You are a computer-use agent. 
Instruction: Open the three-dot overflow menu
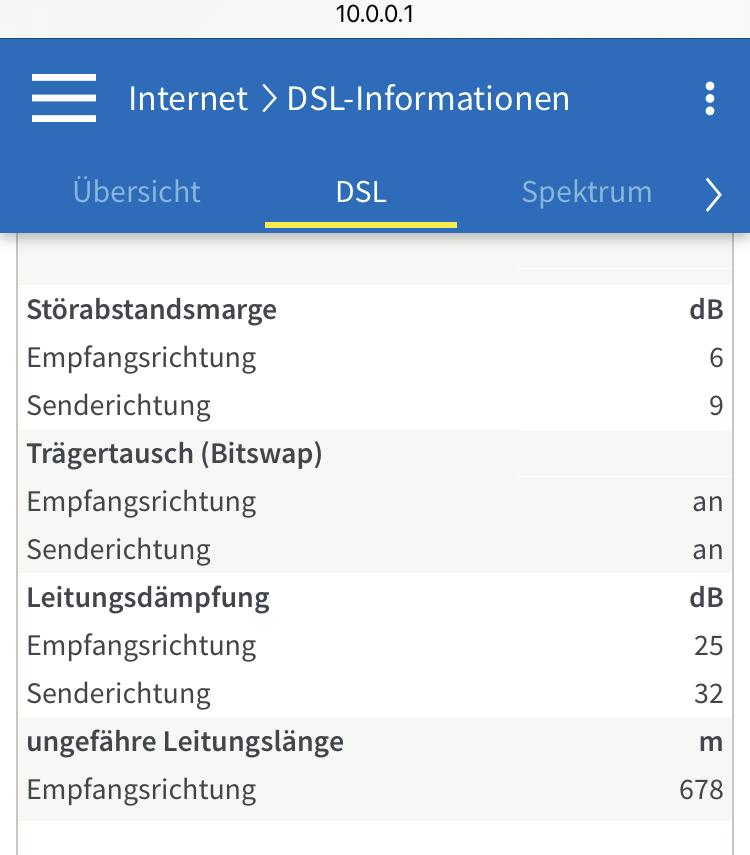pyautogui.click(x=710, y=99)
